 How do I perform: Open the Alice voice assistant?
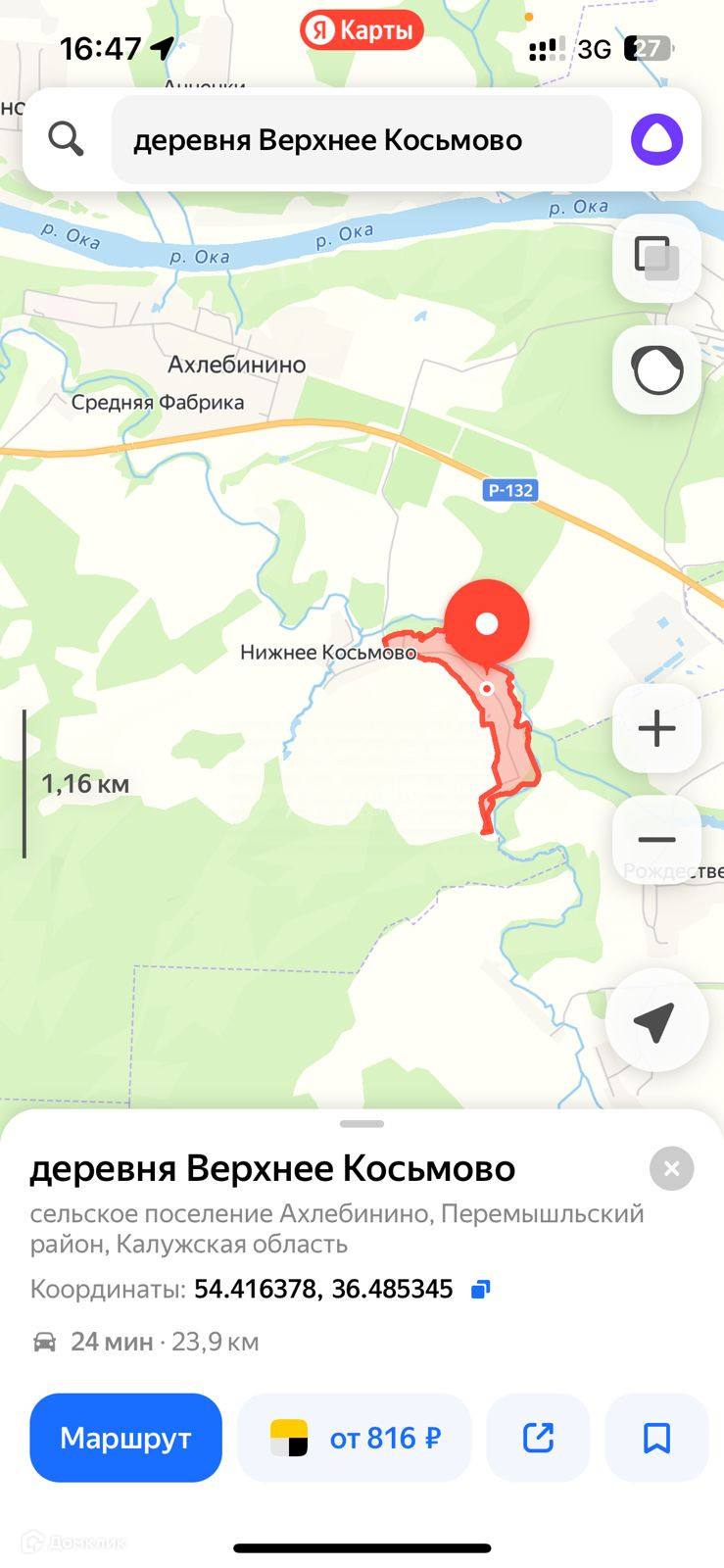(x=656, y=140)
